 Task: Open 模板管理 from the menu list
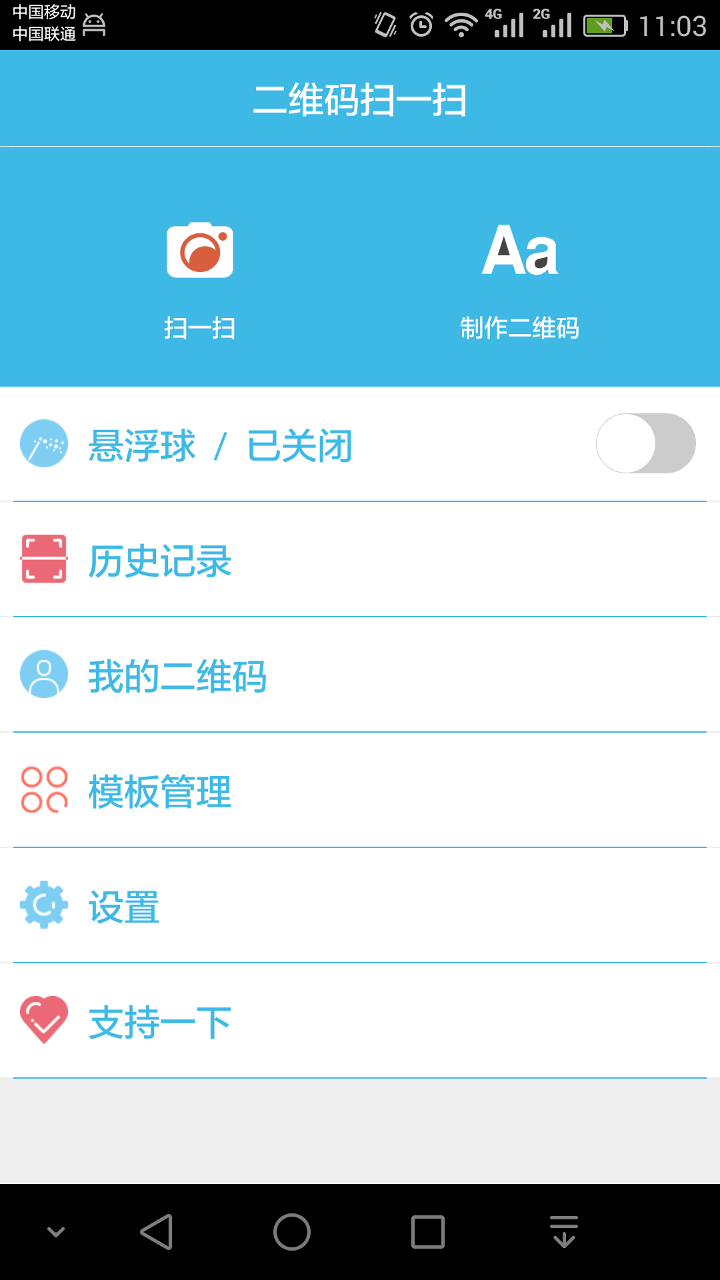coord(160,791)
